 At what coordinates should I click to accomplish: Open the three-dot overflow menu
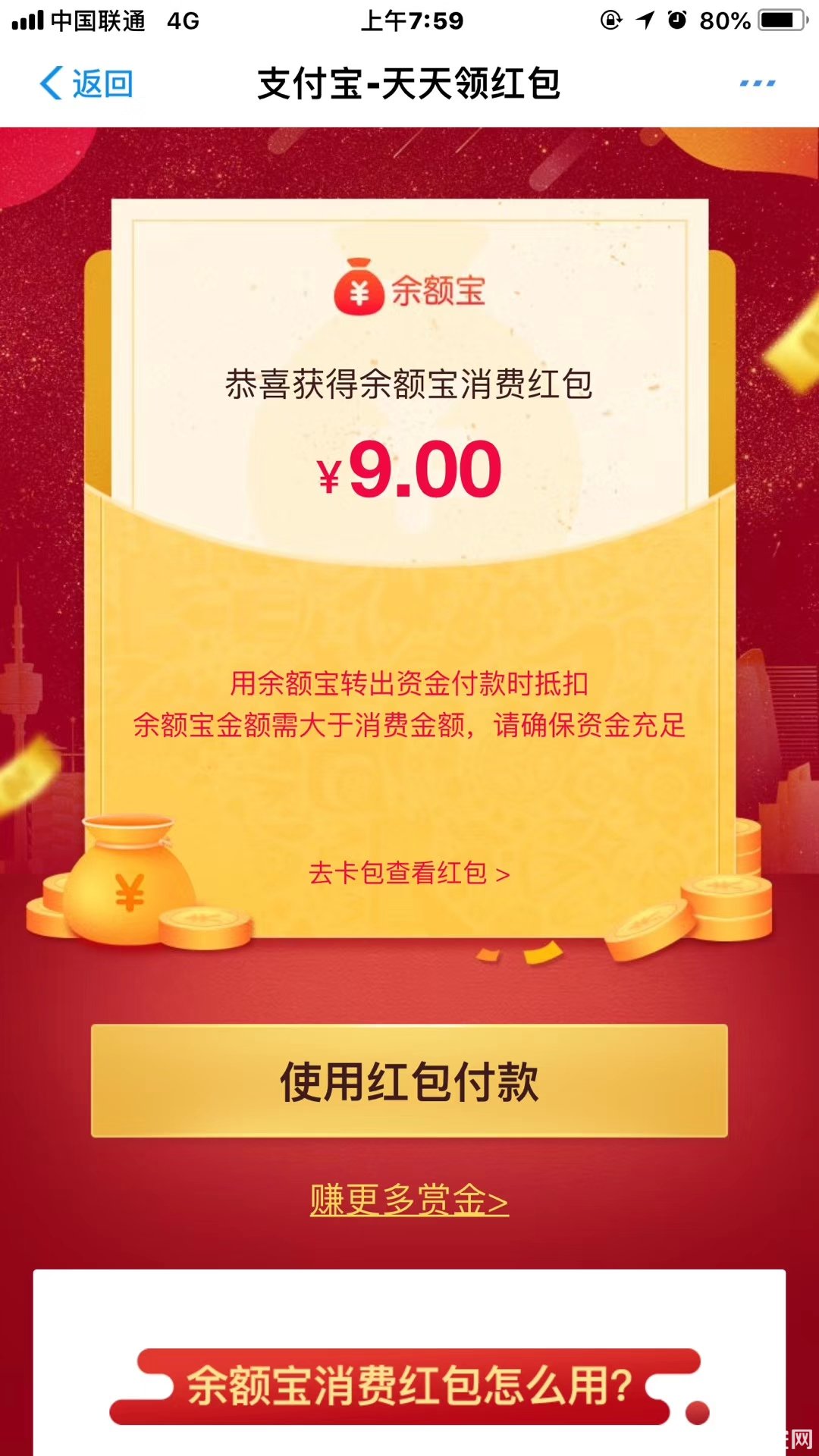tap(757, 83)
